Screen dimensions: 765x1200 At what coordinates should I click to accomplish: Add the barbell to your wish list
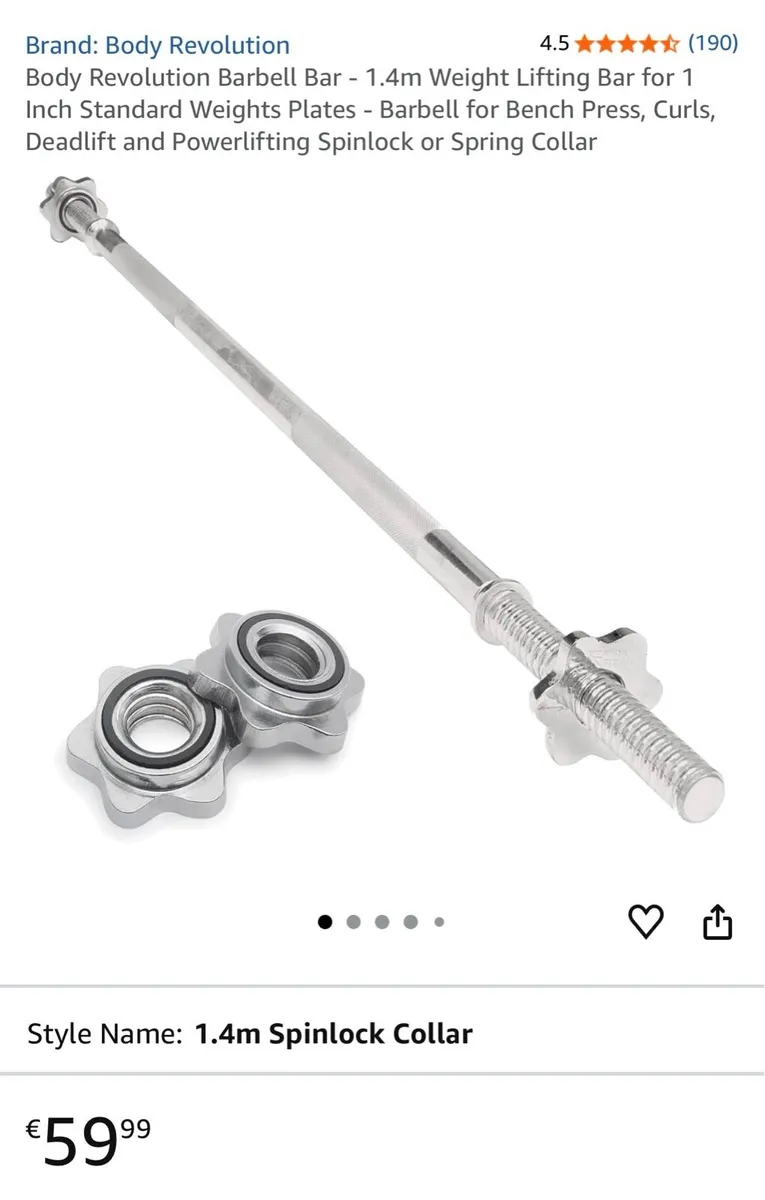point(646,922)
